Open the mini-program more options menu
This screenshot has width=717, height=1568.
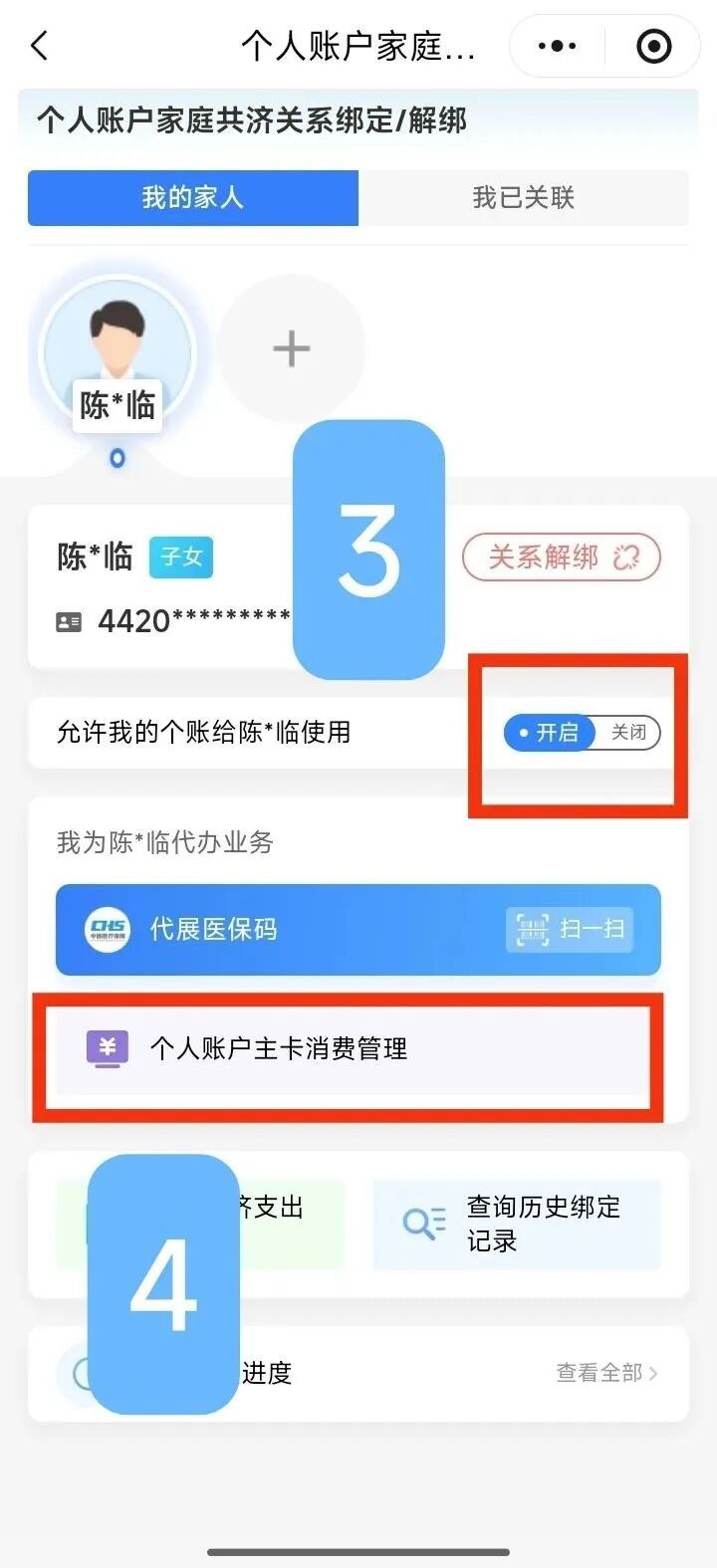(x=557, y=46)
